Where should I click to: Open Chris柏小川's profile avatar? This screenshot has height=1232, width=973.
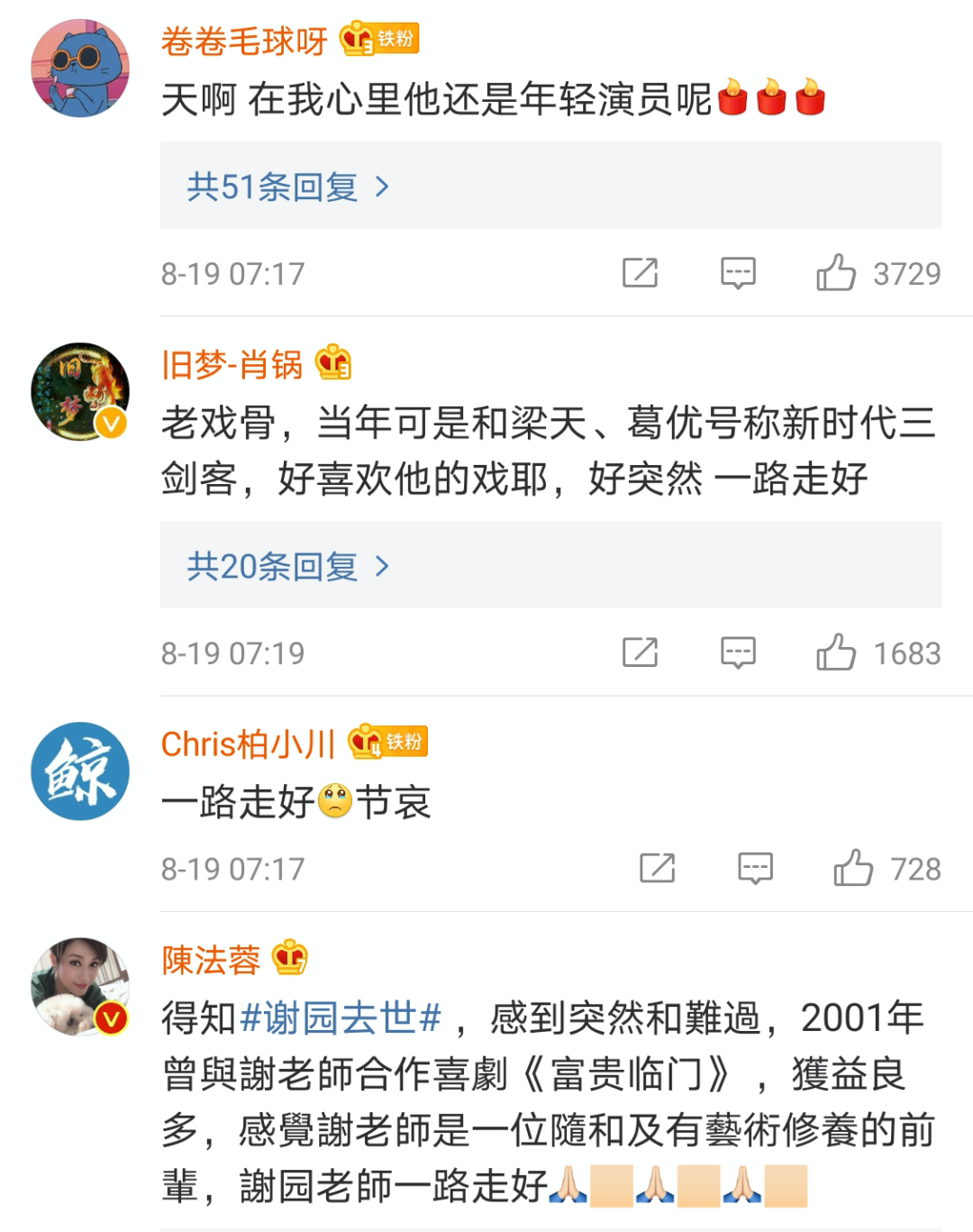79,771
